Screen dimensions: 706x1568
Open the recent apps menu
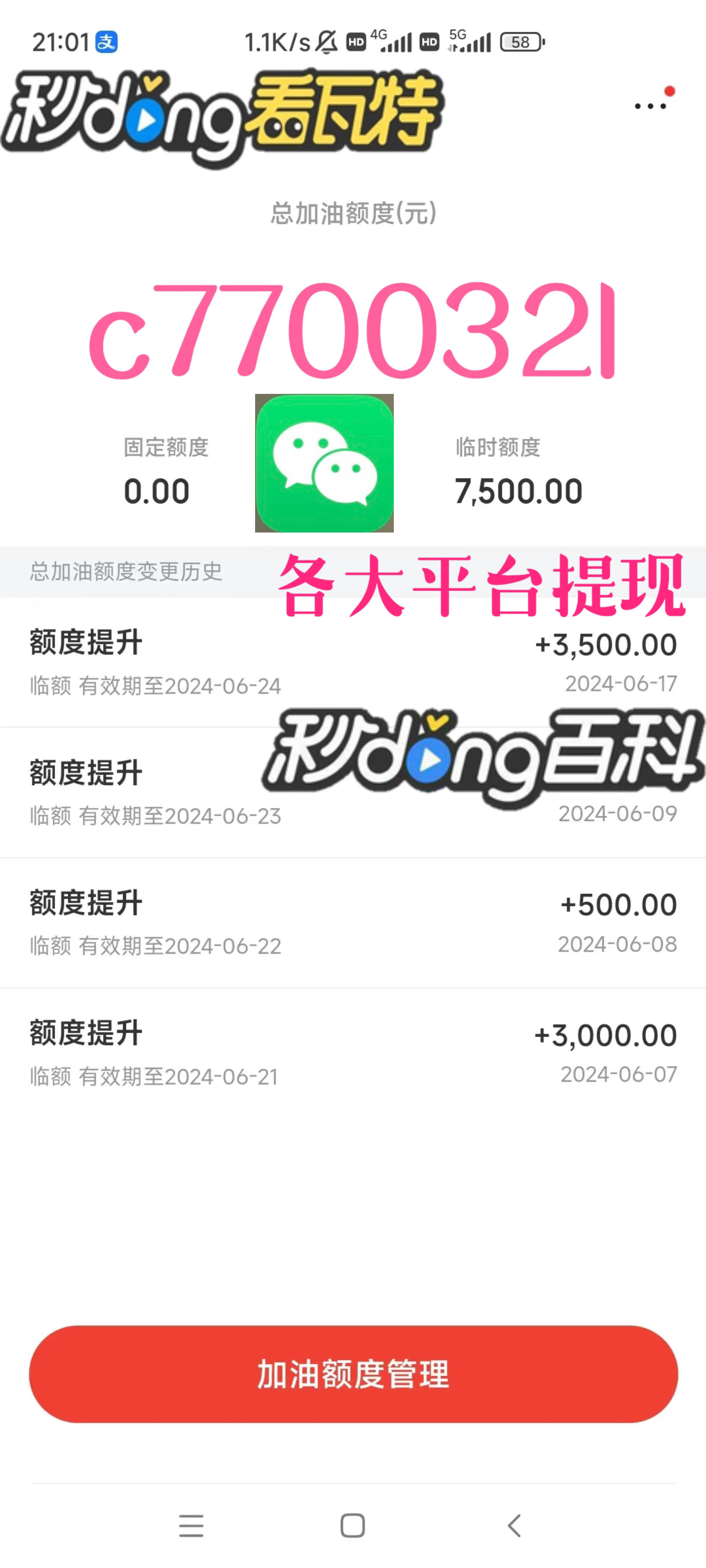pos(191,1526)
